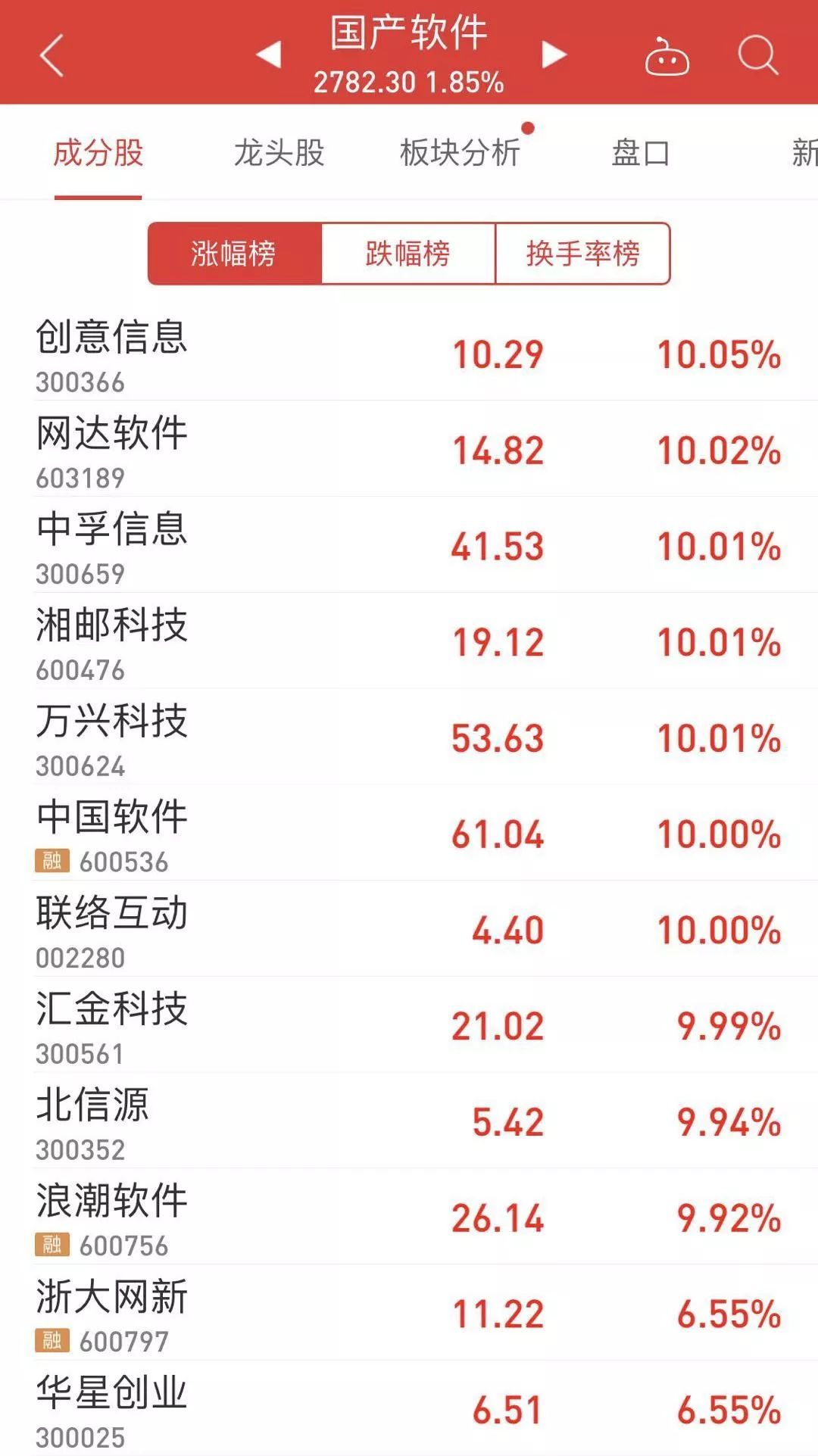Switch to the 龙头股 tab
Screen dimensions: 818x1456
[x=279, y=153]
